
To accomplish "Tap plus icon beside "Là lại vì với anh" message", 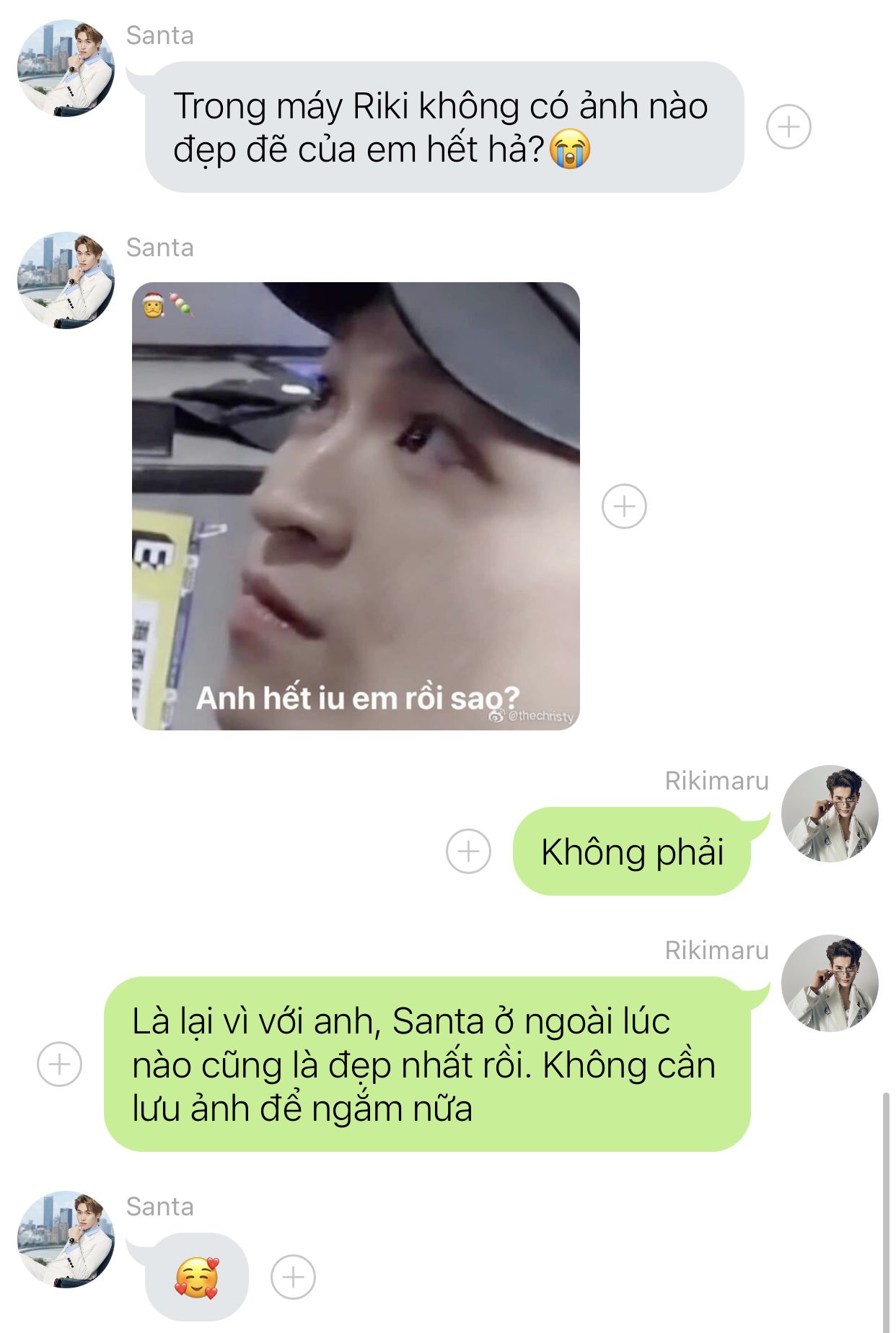I will coord(59,1064).
